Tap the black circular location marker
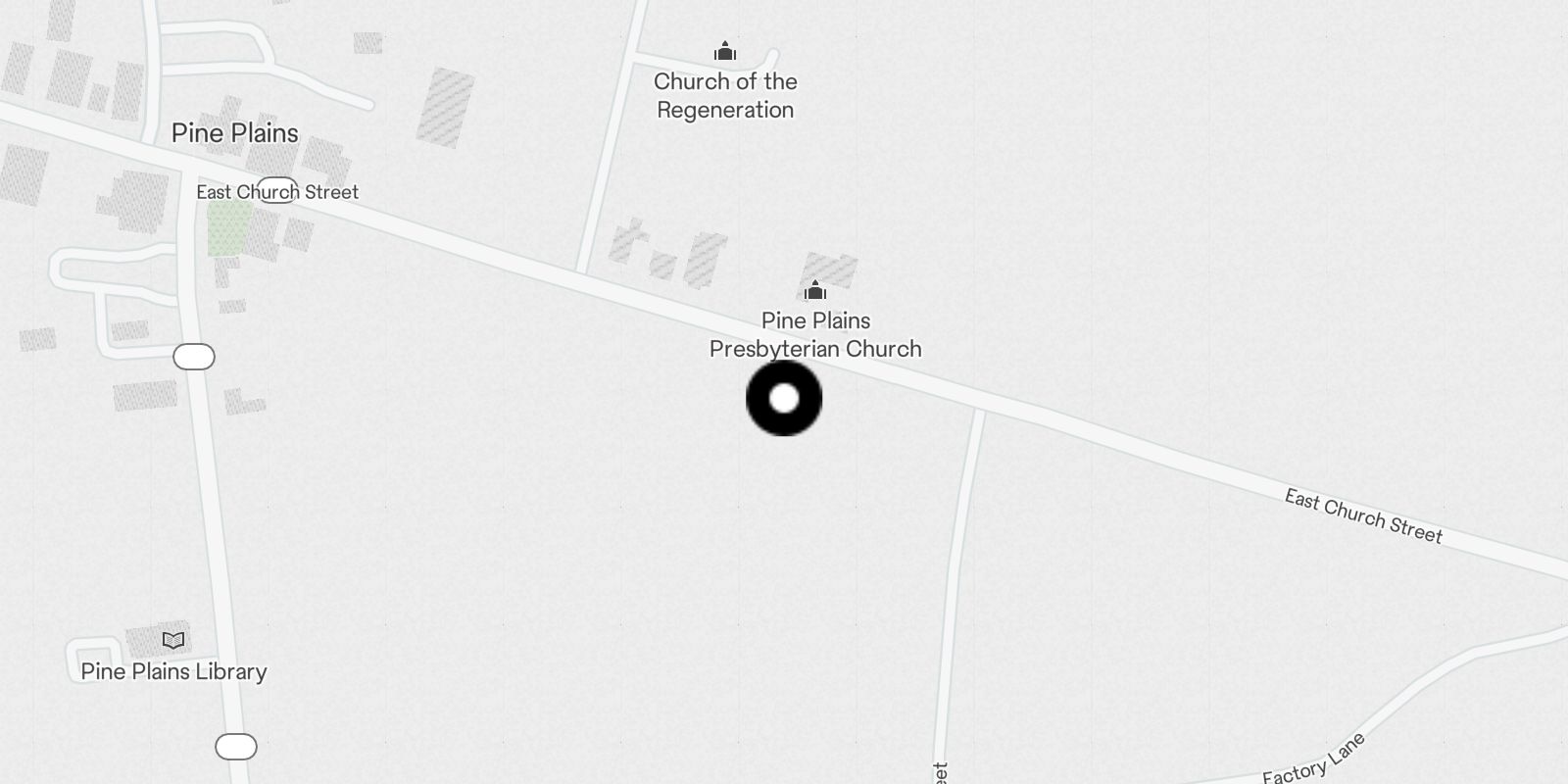 pyautogui.click(x=784, y=398)
